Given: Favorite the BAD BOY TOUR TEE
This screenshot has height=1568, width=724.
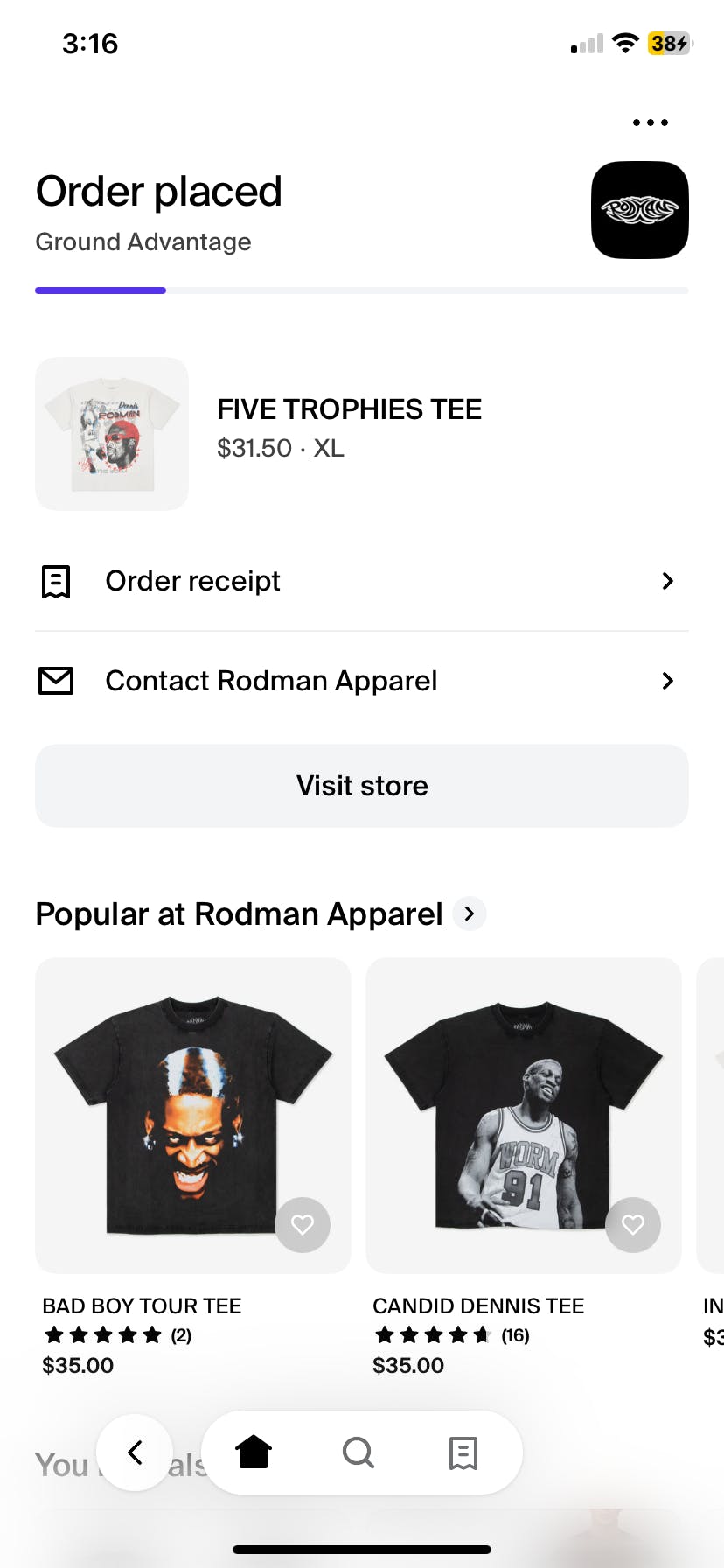Looking at the screenshot, I should point(303,1225).
